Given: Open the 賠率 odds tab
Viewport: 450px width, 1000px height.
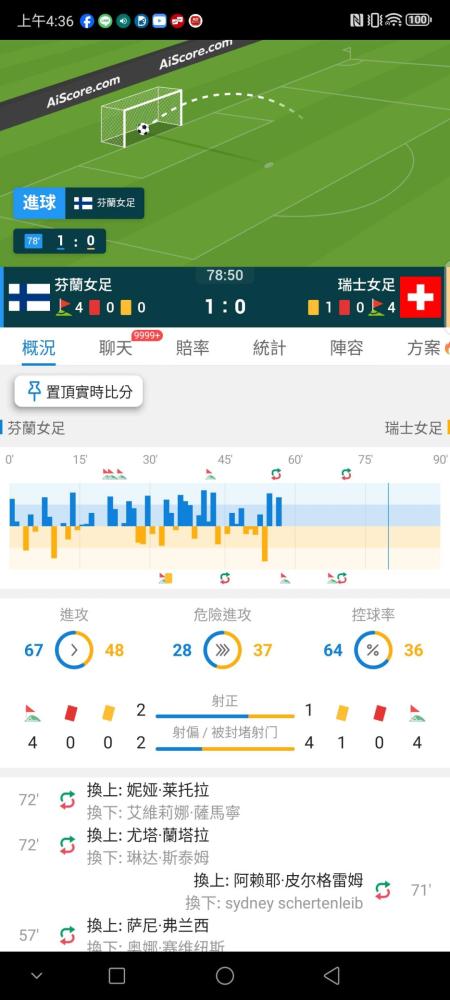Looking at the screenshot, I should (192, 348).
